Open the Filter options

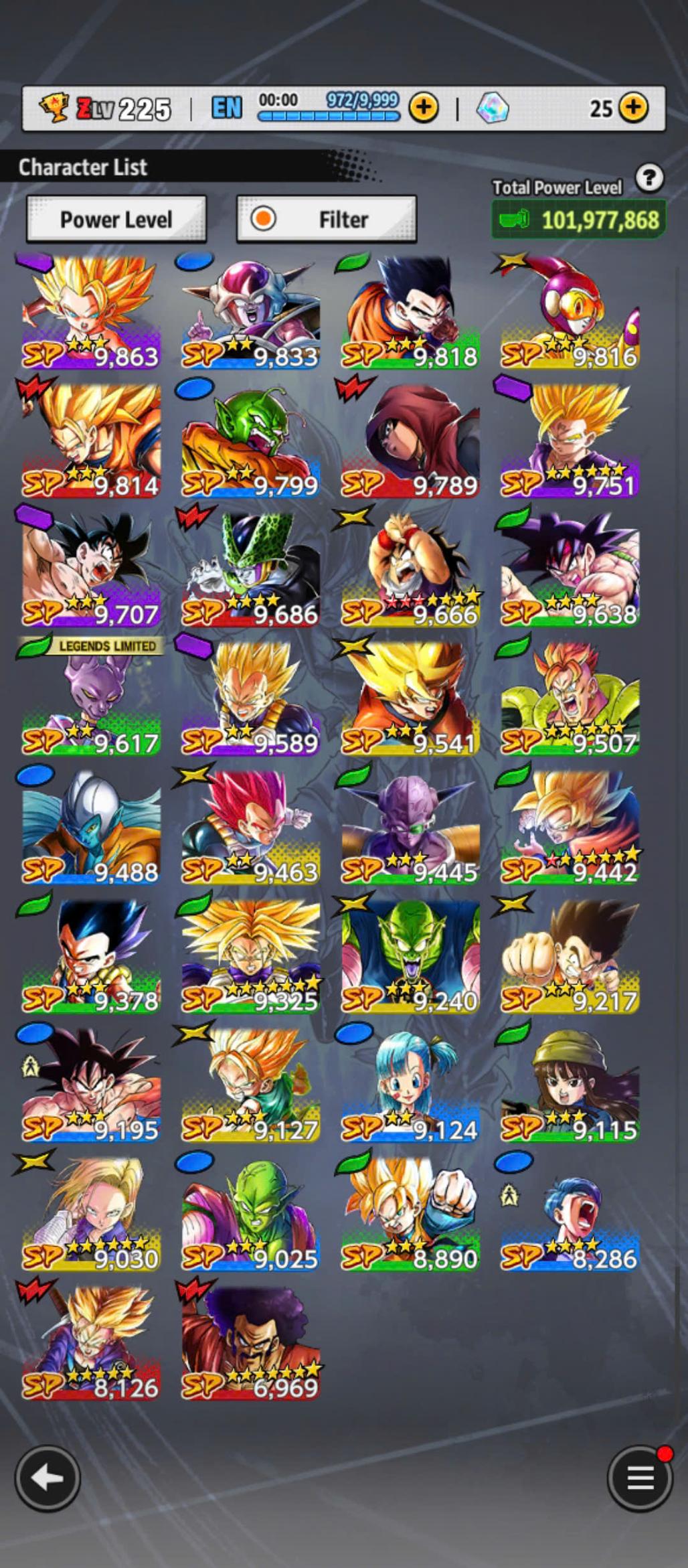pos(327,219)
